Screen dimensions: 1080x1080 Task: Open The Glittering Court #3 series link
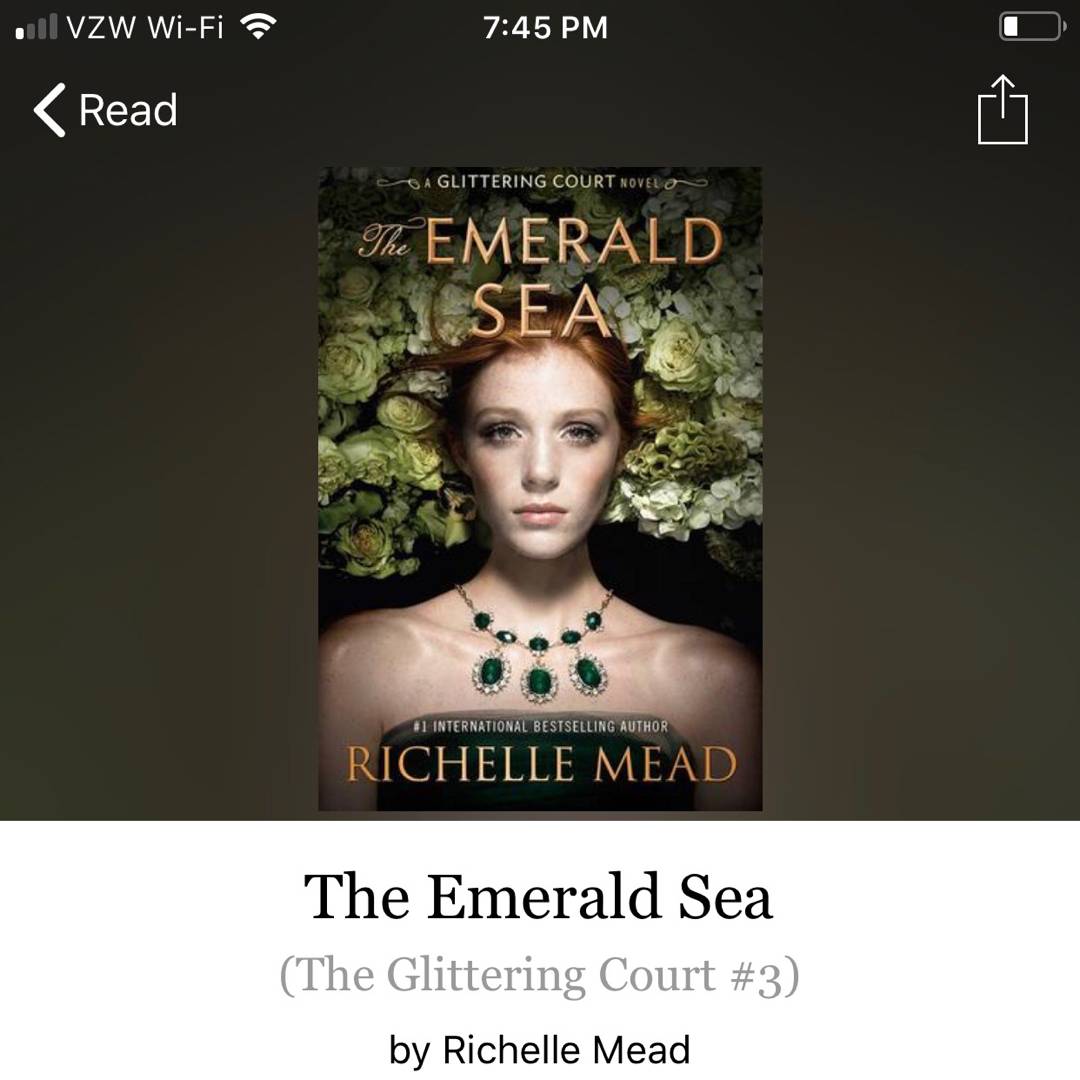(540, 975)
